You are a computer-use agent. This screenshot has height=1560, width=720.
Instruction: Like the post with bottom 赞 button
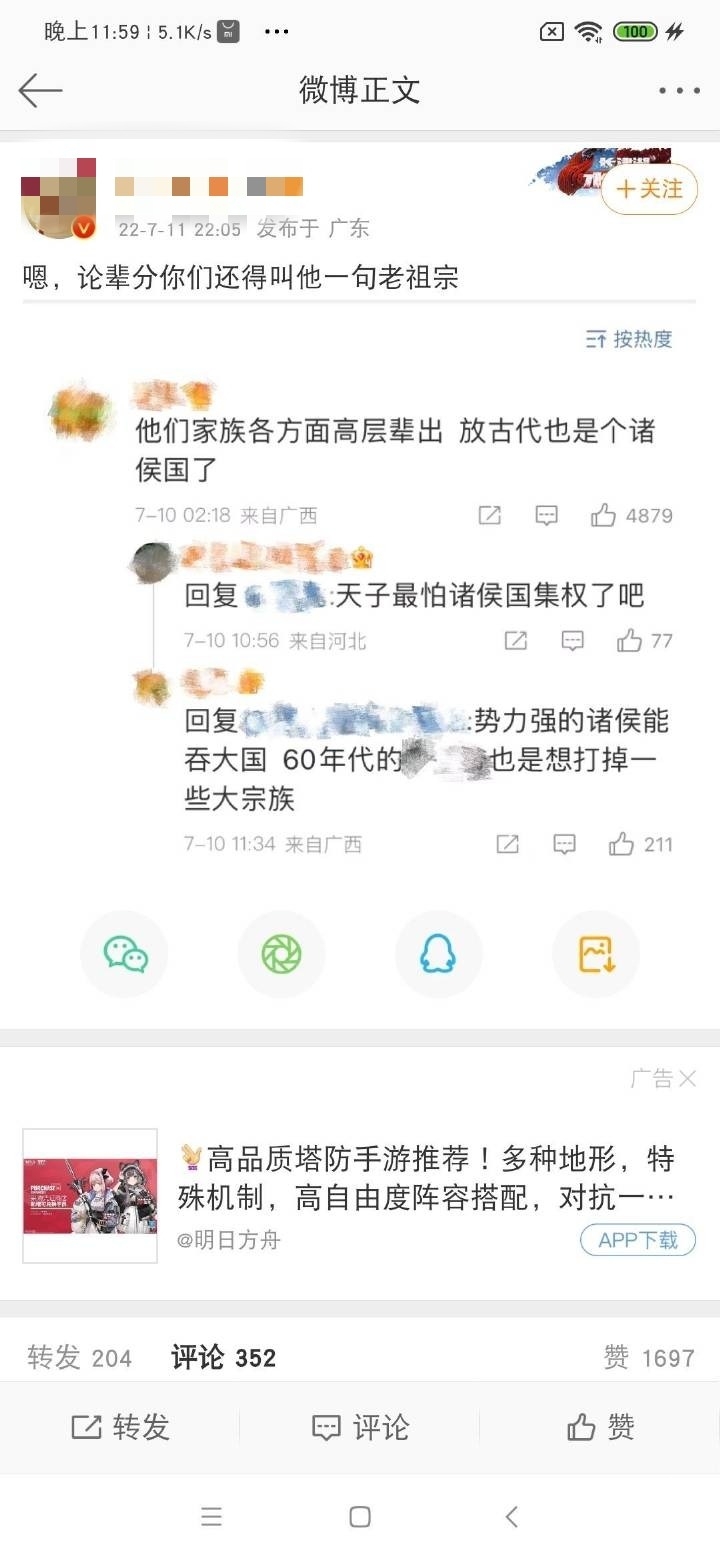(x=600, y=1427)
